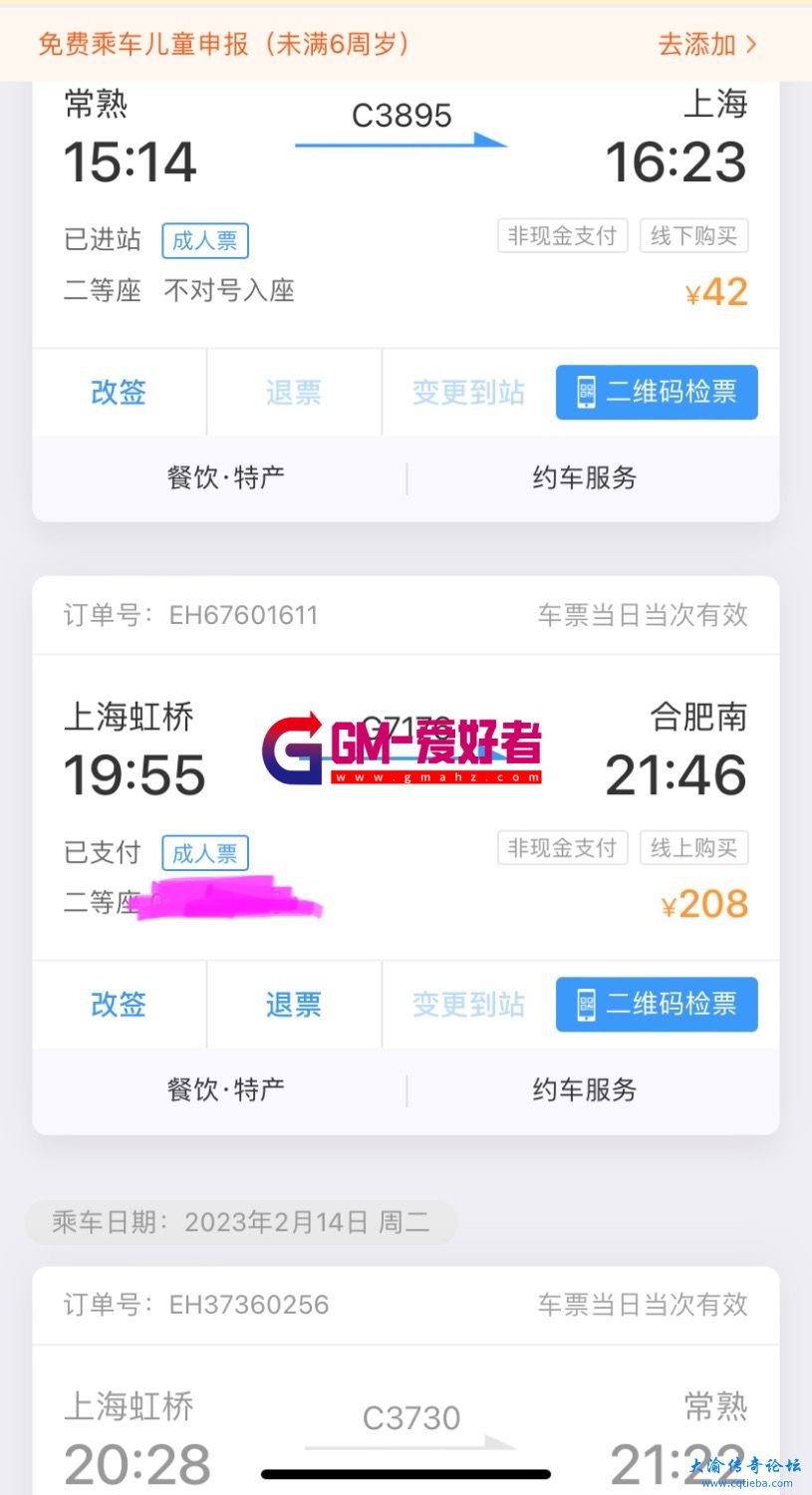The image size is (812, 1495).
Task: Open 餐饮·特产 under the C3895 ticket
Action: 225,478
